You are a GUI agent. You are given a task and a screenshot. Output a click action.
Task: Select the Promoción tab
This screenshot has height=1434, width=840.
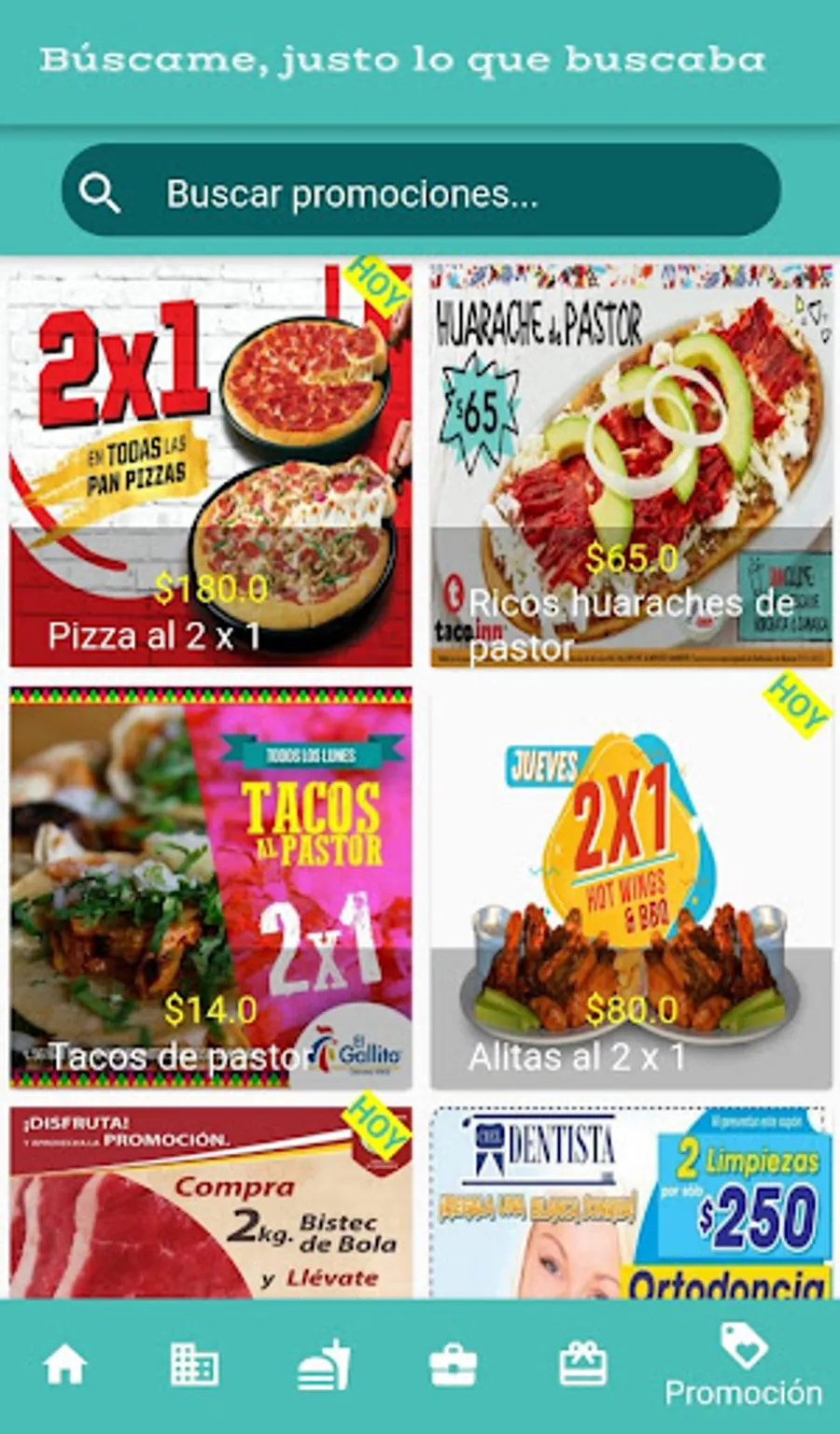[743, 1367]
